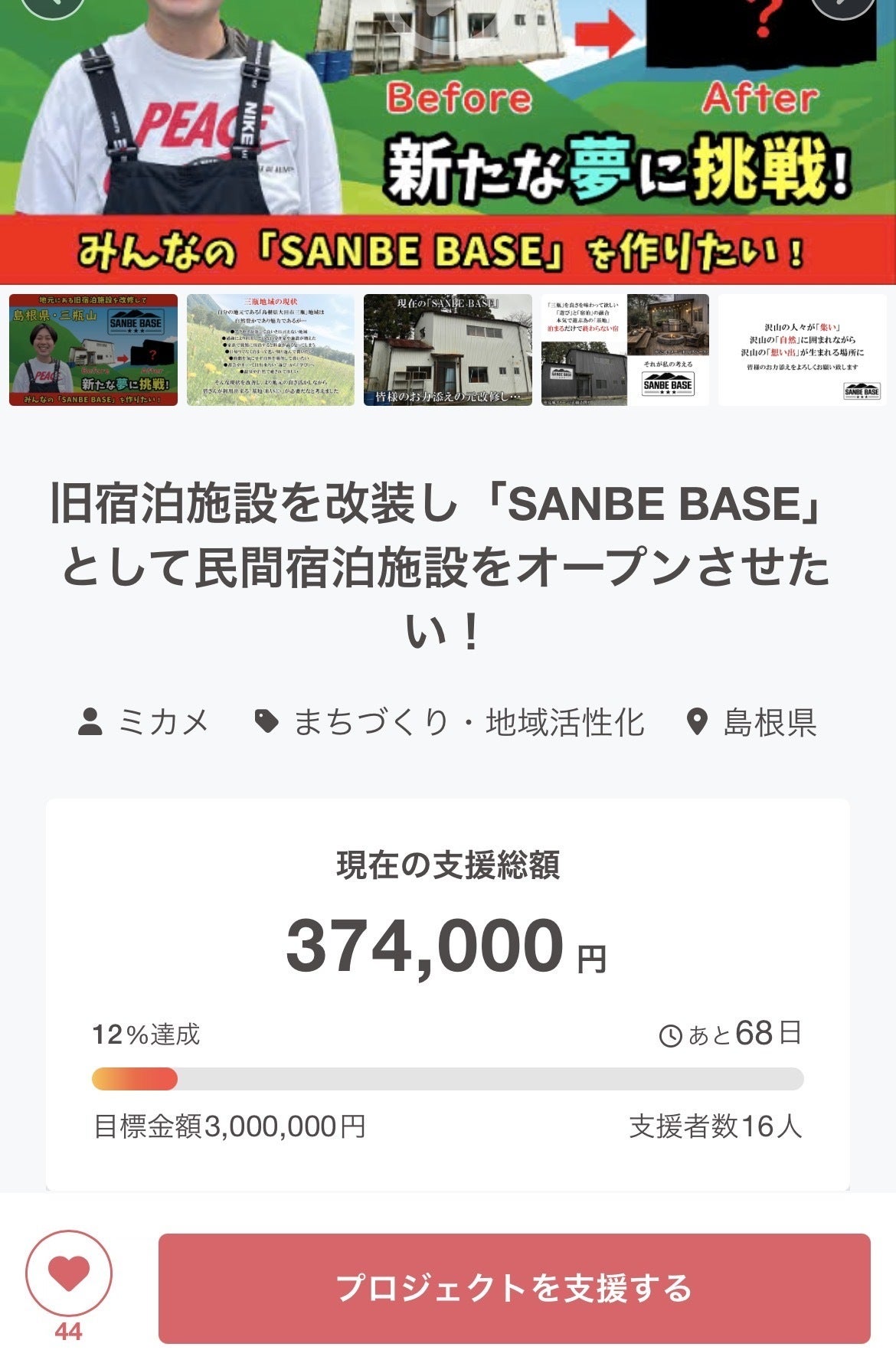Screen dimensions: 896x1350
Task: Open まちづくり・地域活性化 category tag
Action: pos(450,722)
